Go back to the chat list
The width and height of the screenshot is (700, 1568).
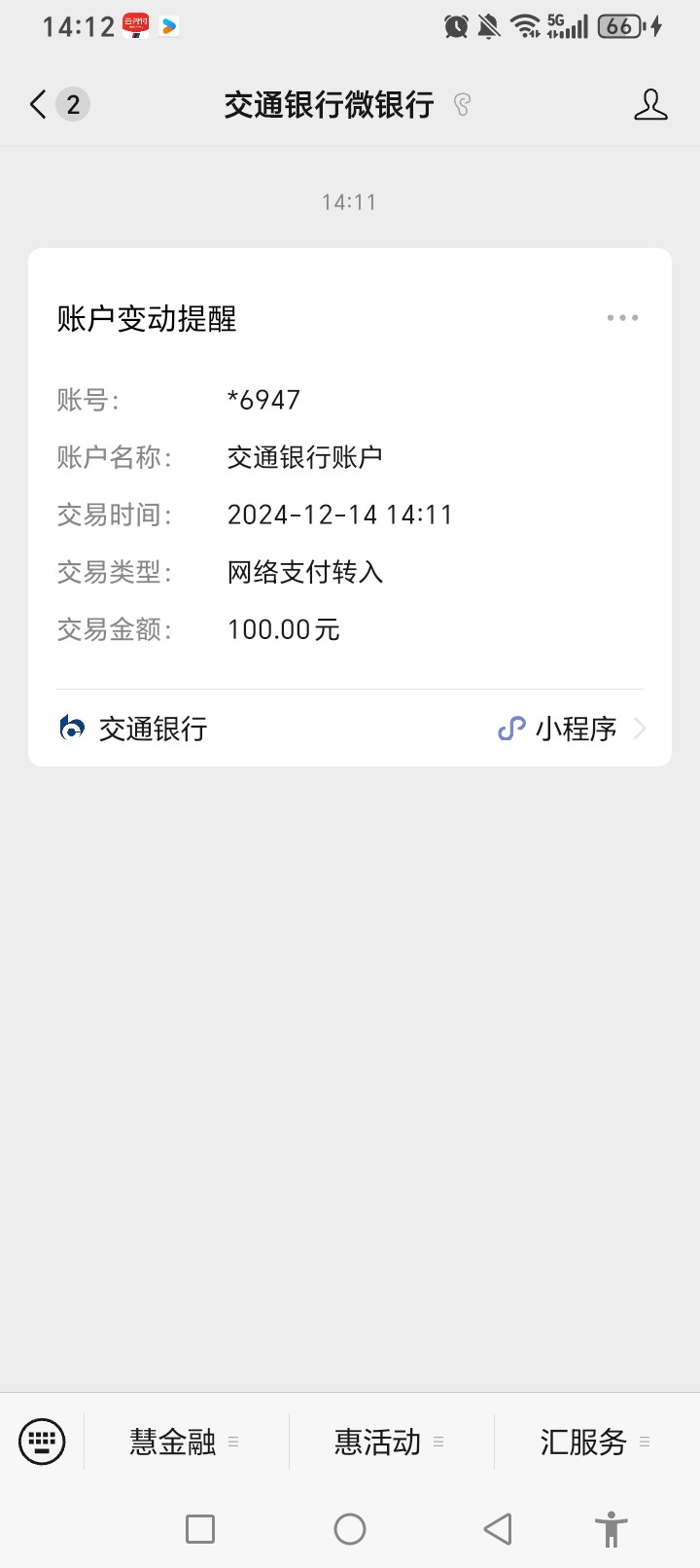point(58,104)
